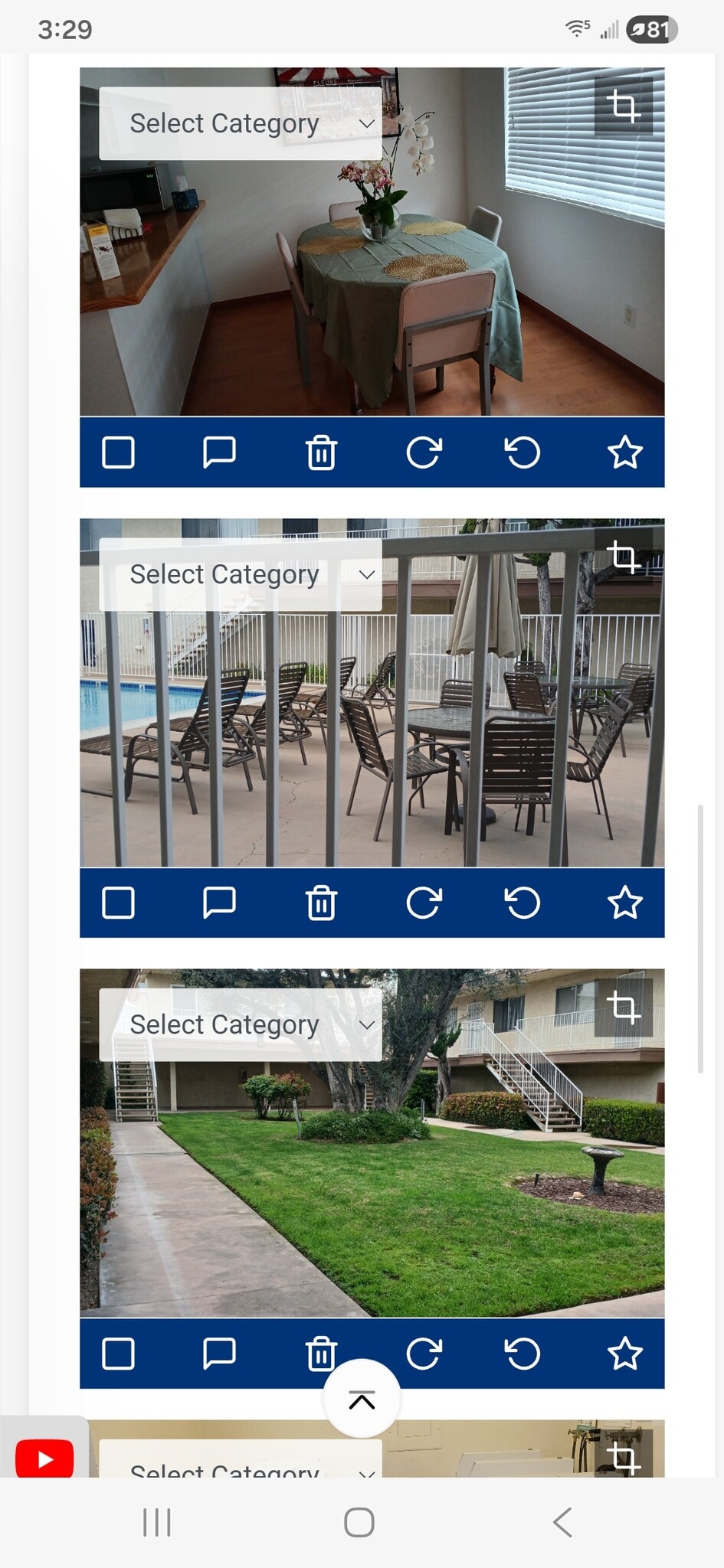This screenshot has width=724, height=1568.
Task: Open Select Category dropdown on dining room photo
Action: (x=241, y=123)
